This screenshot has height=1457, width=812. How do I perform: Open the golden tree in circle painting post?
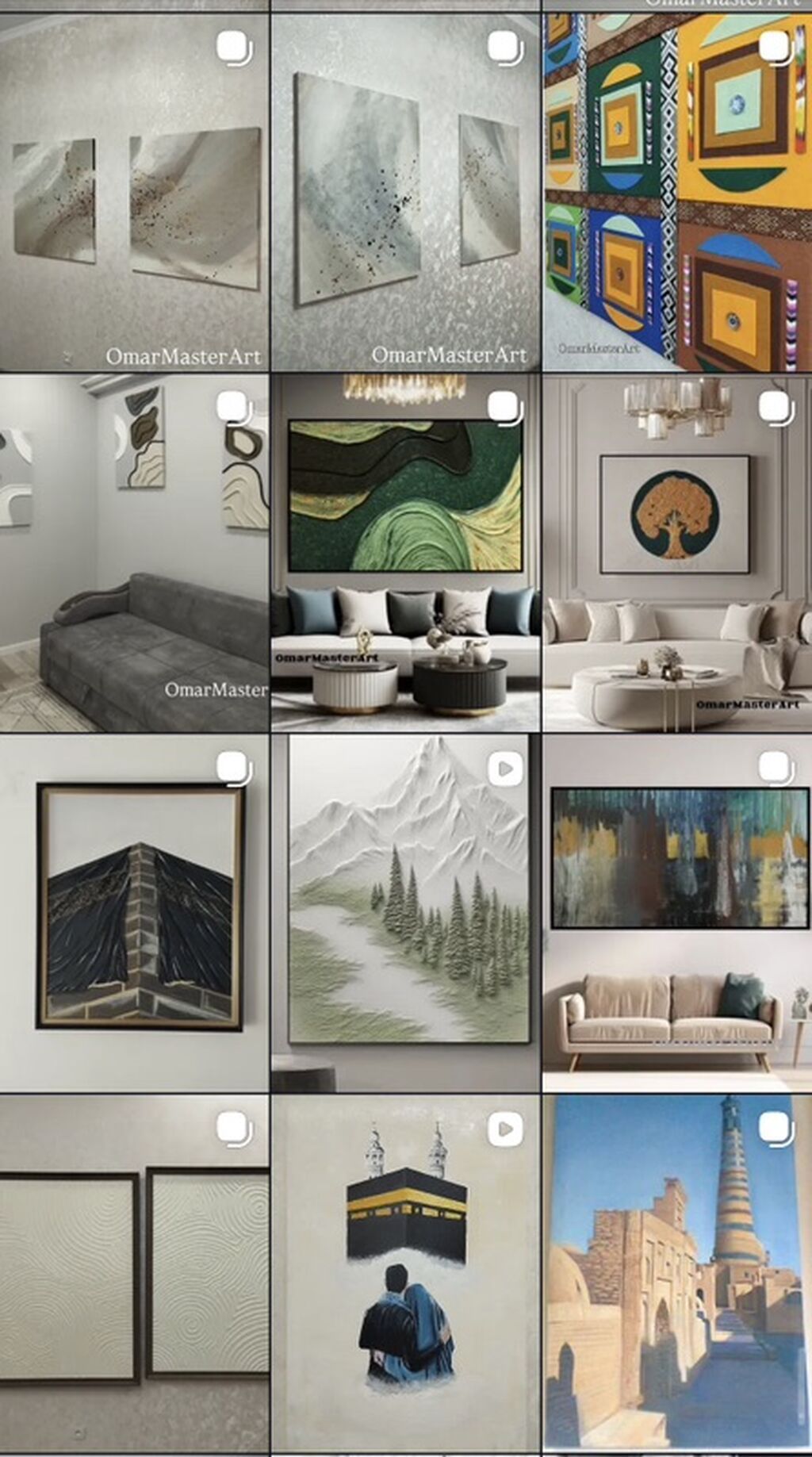tap(678, 553)
